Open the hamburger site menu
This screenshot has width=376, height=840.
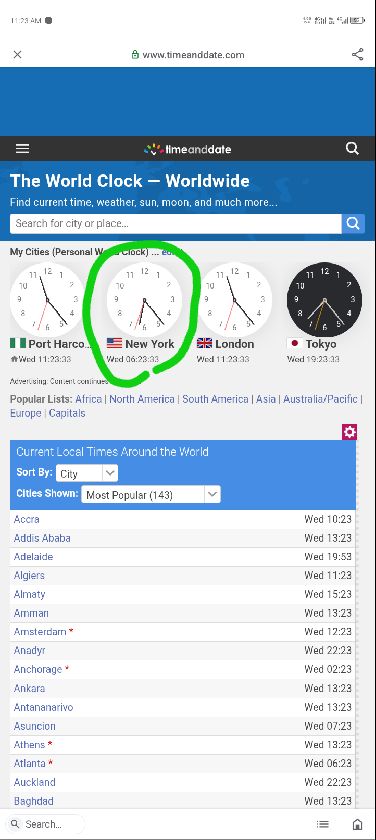(x=22, y=149)
